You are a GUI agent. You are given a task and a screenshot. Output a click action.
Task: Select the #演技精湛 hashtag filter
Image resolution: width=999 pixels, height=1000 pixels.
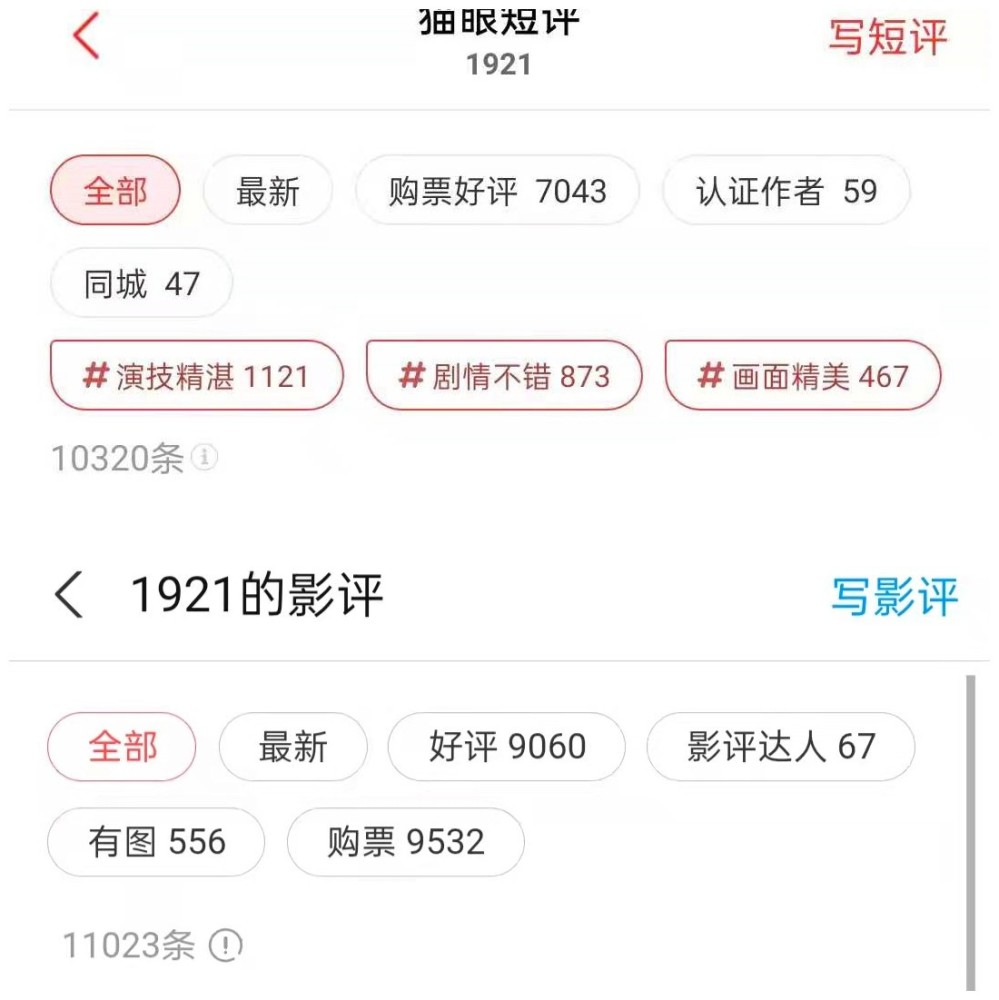tap(196, 375)
